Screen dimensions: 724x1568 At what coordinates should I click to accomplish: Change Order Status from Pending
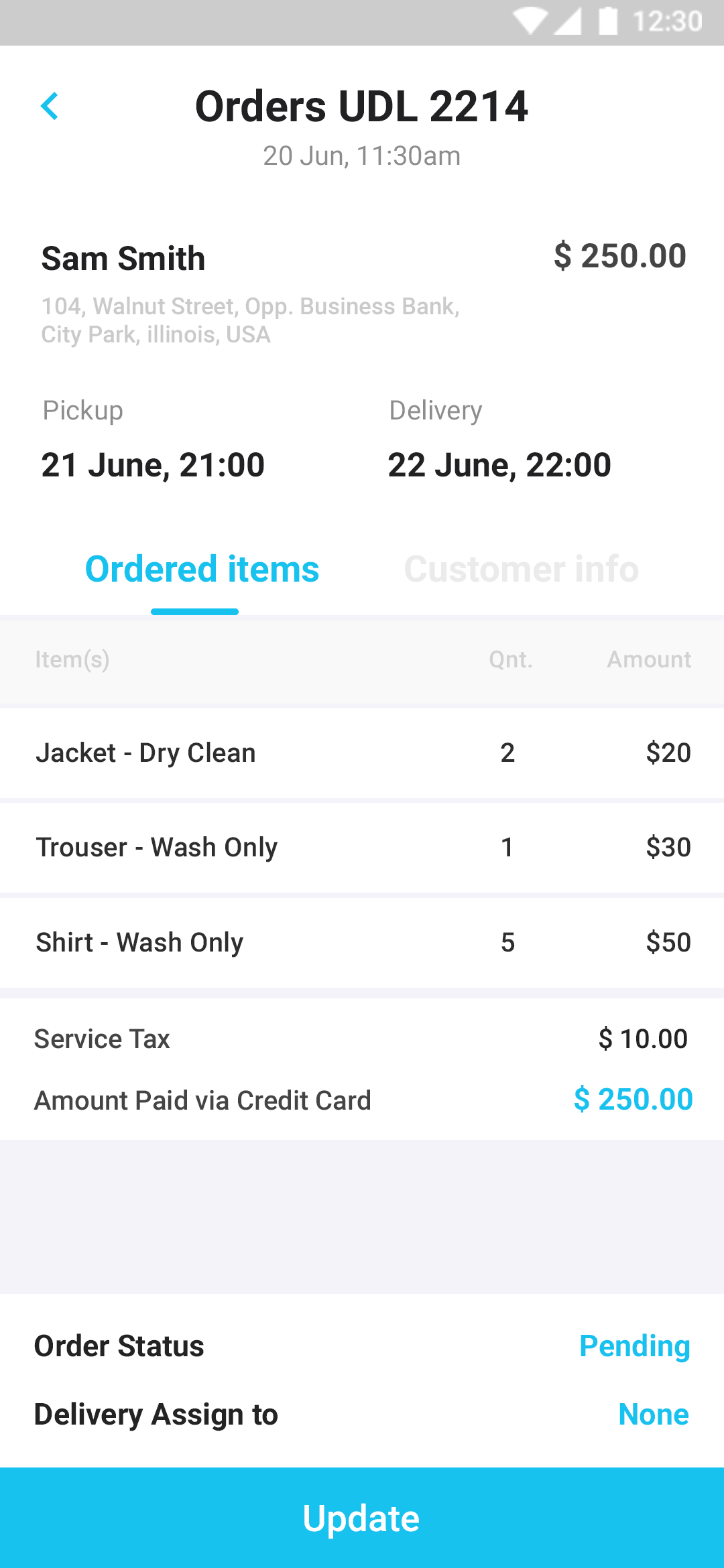coord(634,1346)
